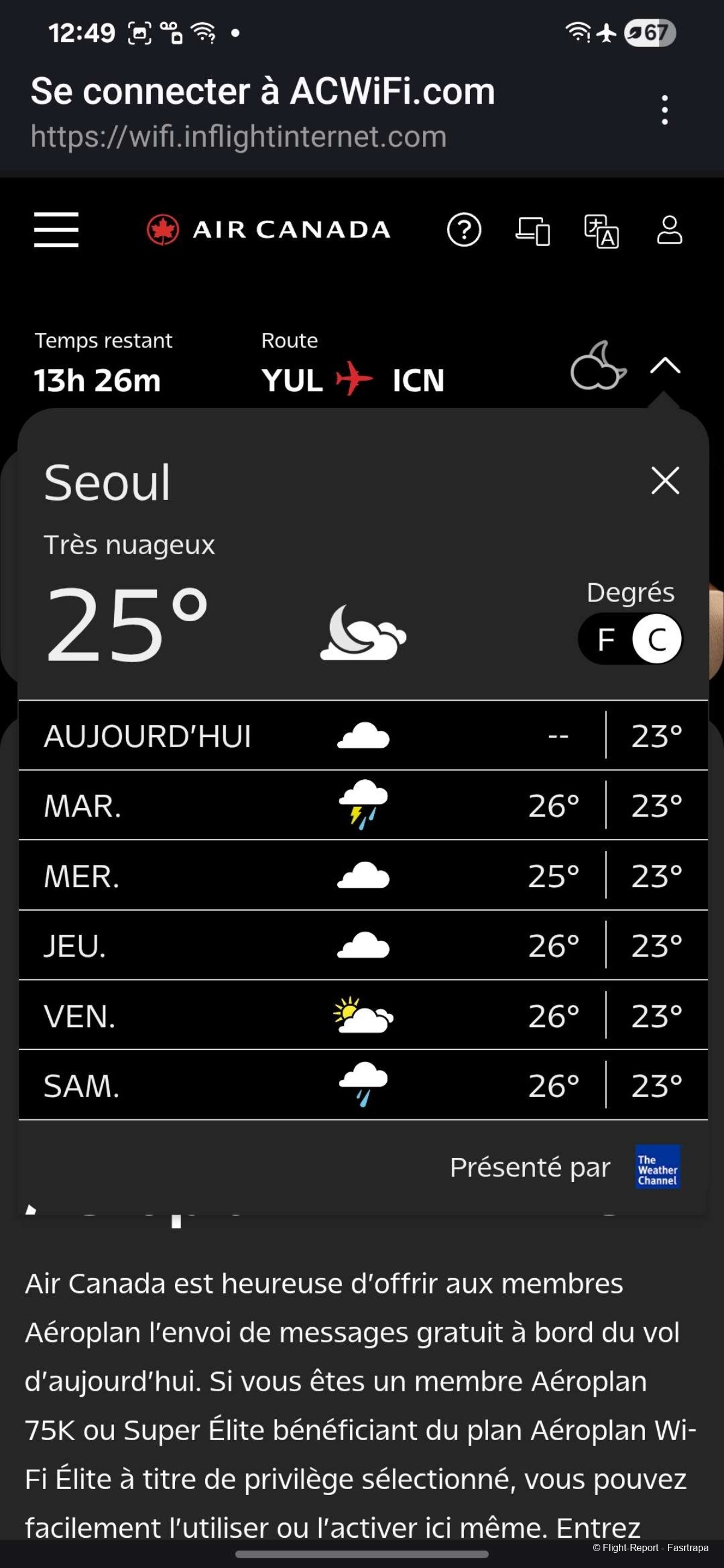Screen dimensions: 724x1568
Task: Switch temperature to Fahrenheit
Action: (x=606, y=639)
